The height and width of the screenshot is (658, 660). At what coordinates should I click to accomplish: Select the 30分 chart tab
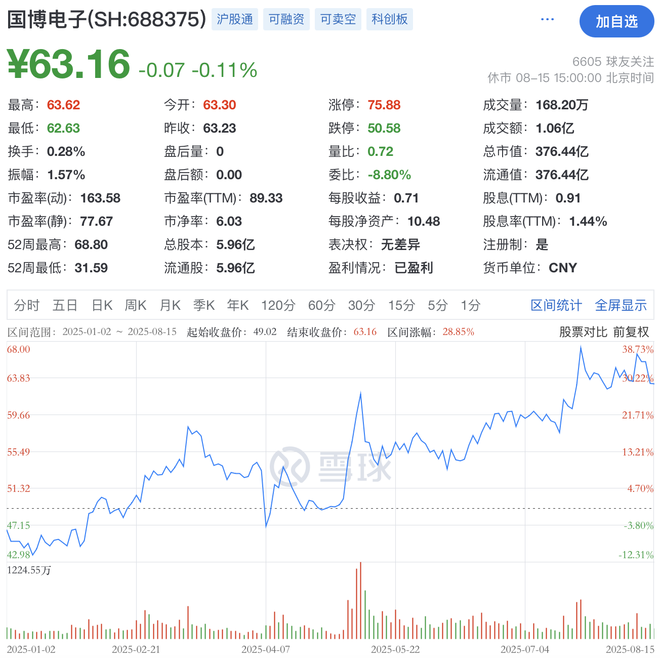tap(361, 305)
